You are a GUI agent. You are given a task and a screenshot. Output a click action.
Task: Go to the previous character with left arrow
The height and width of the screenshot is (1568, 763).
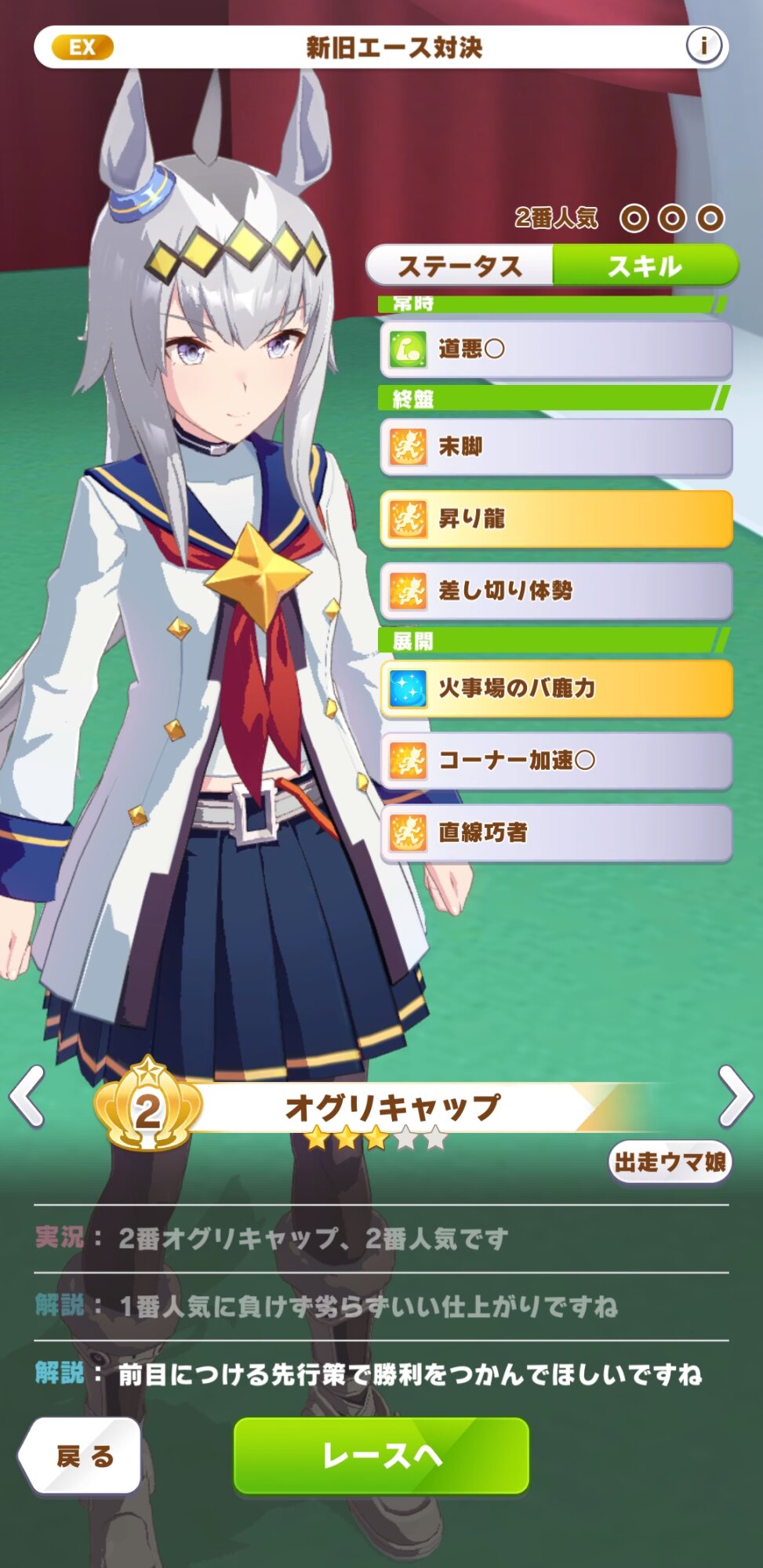tap(28, 1096)
